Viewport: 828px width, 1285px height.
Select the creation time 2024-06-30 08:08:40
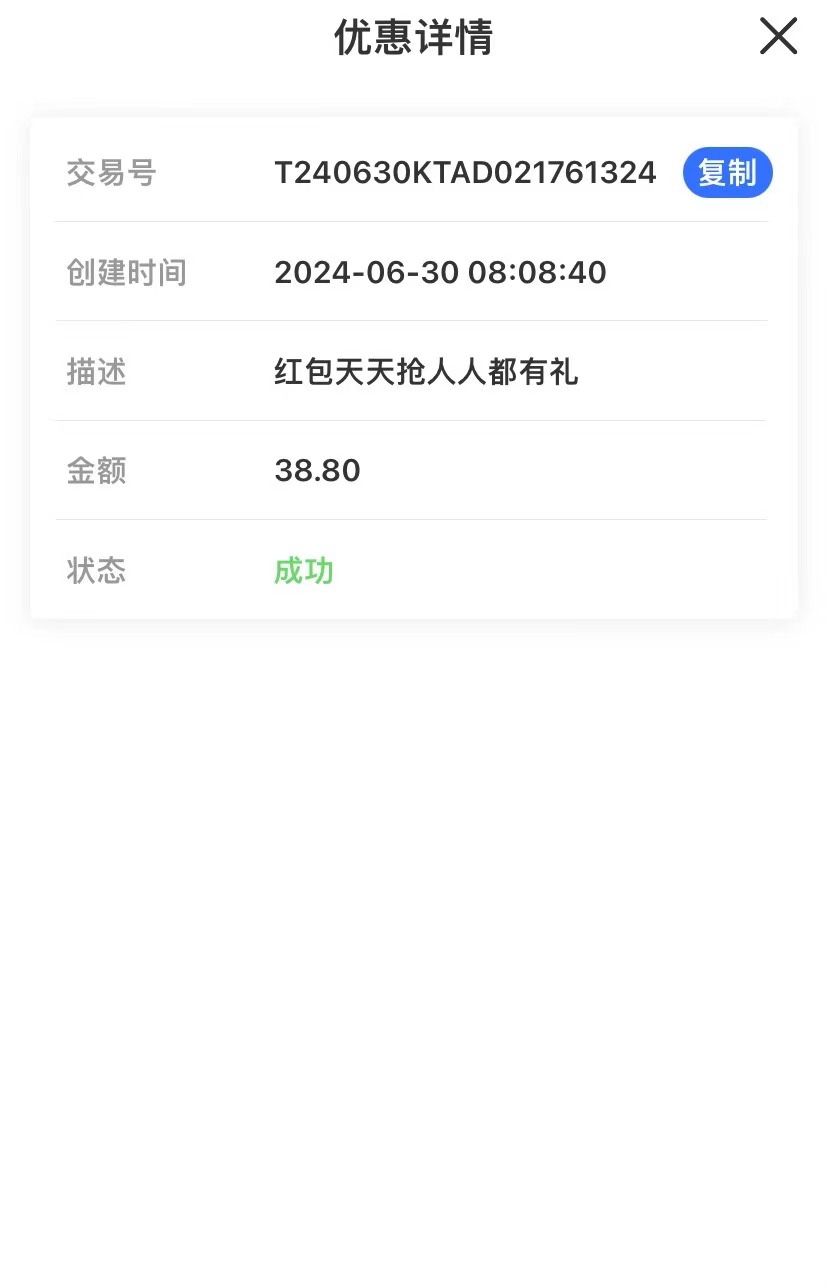[x=441, y=272]
